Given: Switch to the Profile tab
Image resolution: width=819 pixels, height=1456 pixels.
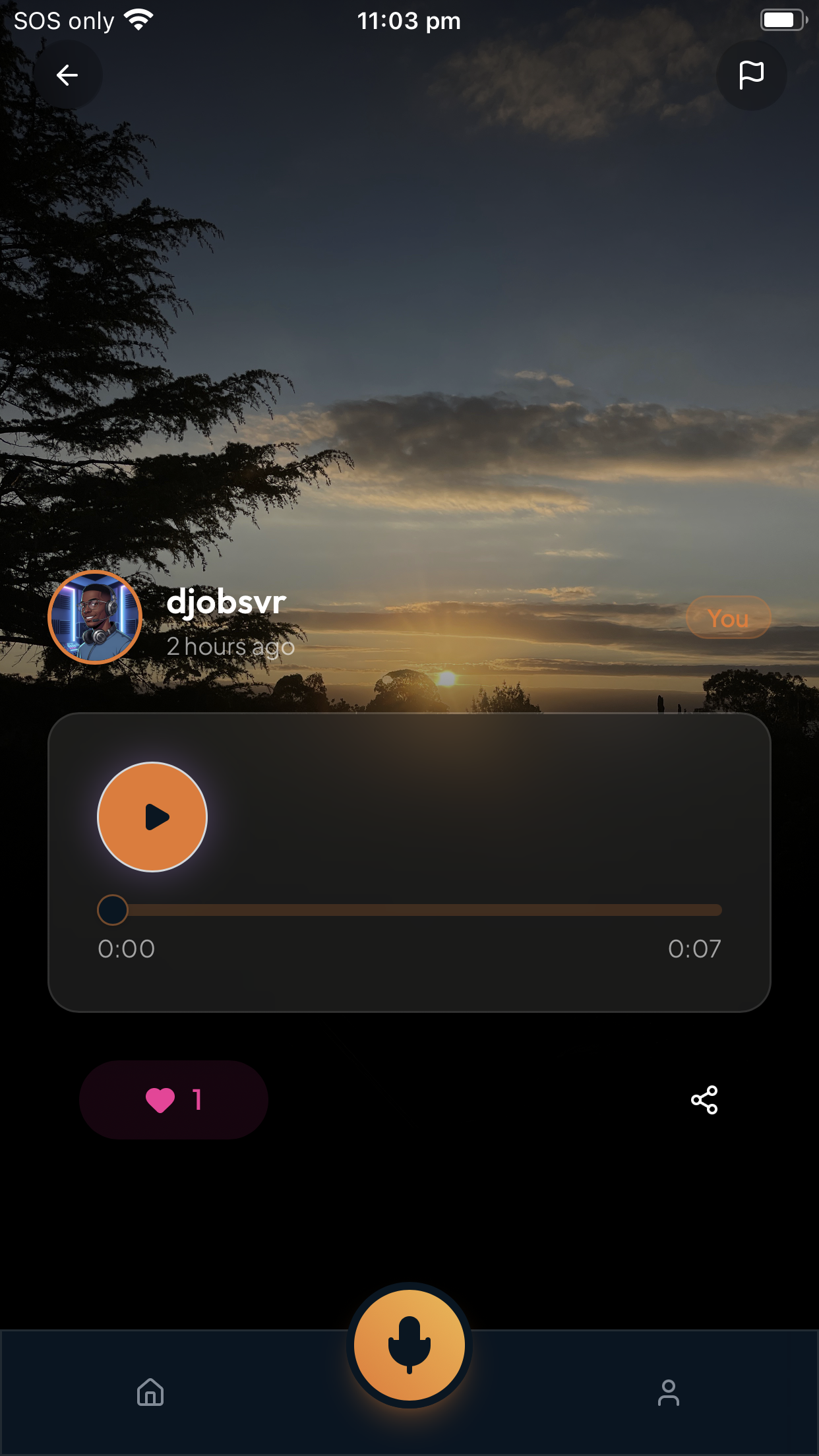Looking at the screenshot, I should coord(668,1392).
